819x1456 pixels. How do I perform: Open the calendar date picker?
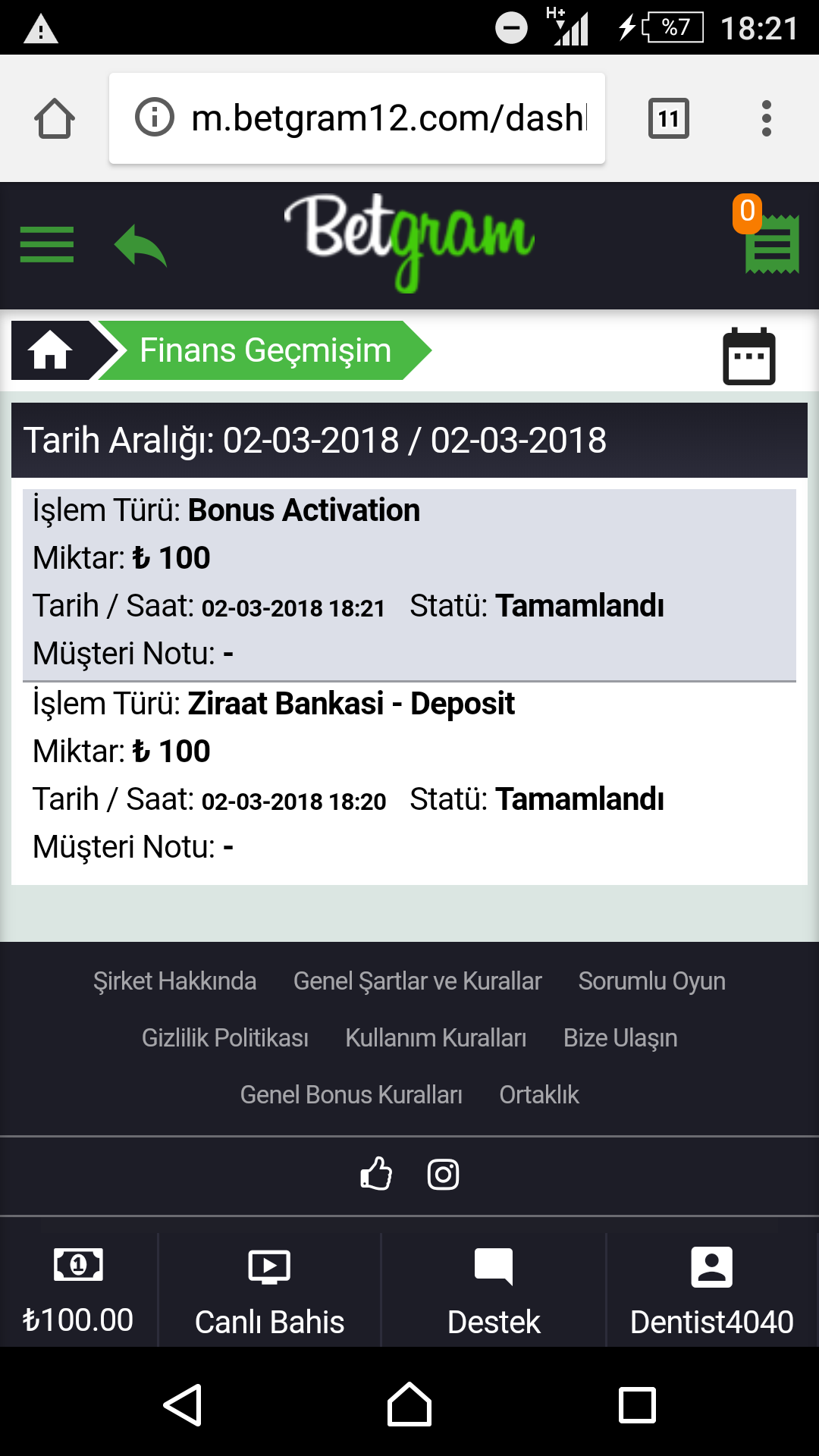749,356
